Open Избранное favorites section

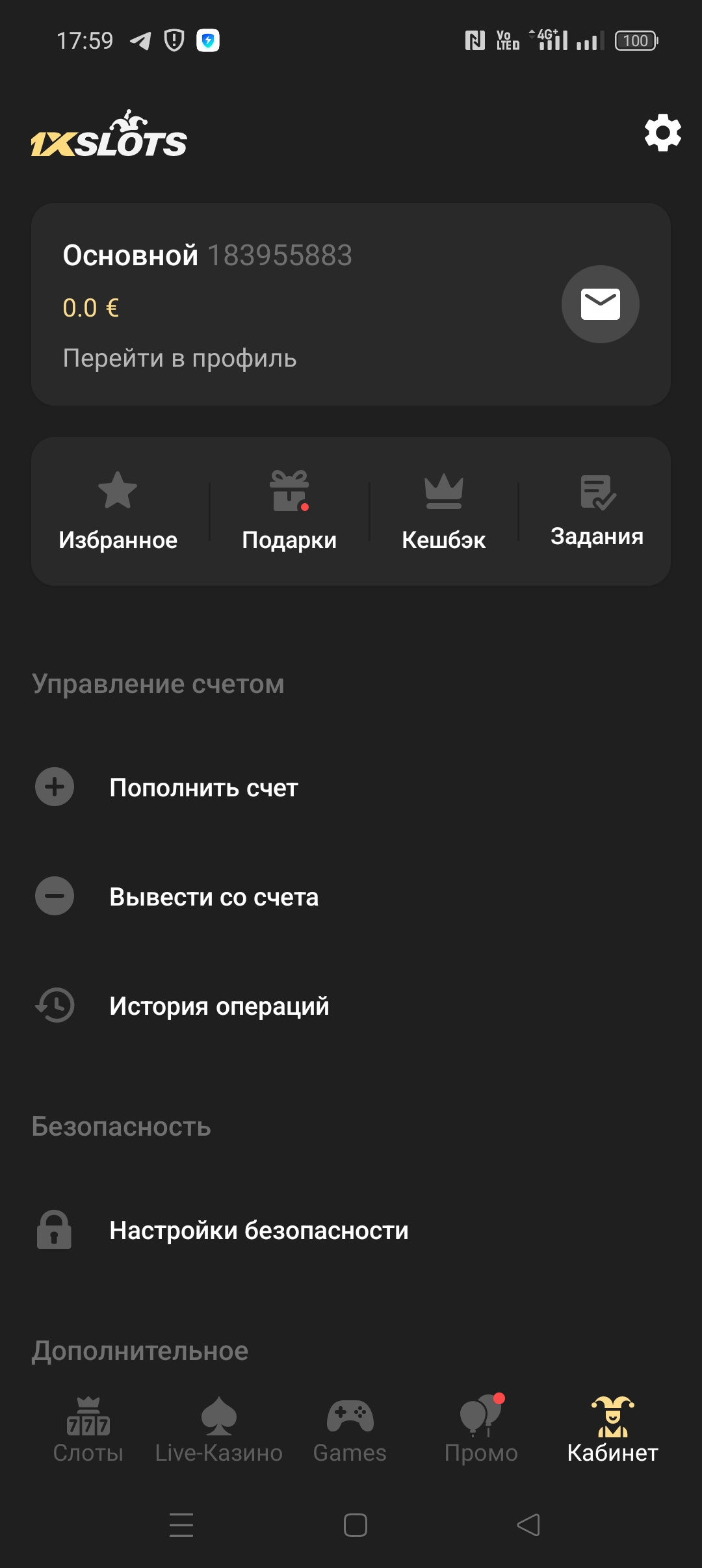click(x=118, y=511)
